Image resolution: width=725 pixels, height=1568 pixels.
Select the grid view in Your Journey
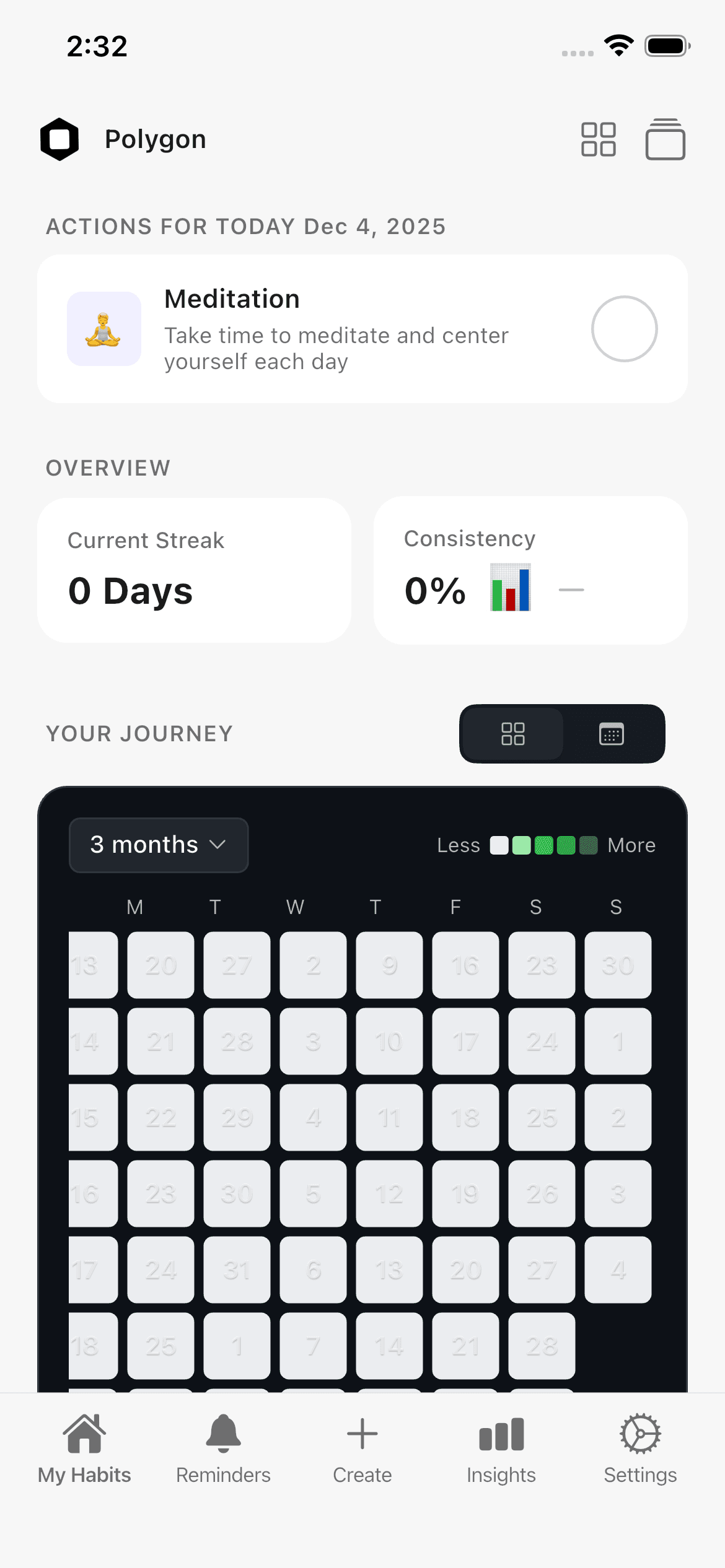[x=512, y=734]
